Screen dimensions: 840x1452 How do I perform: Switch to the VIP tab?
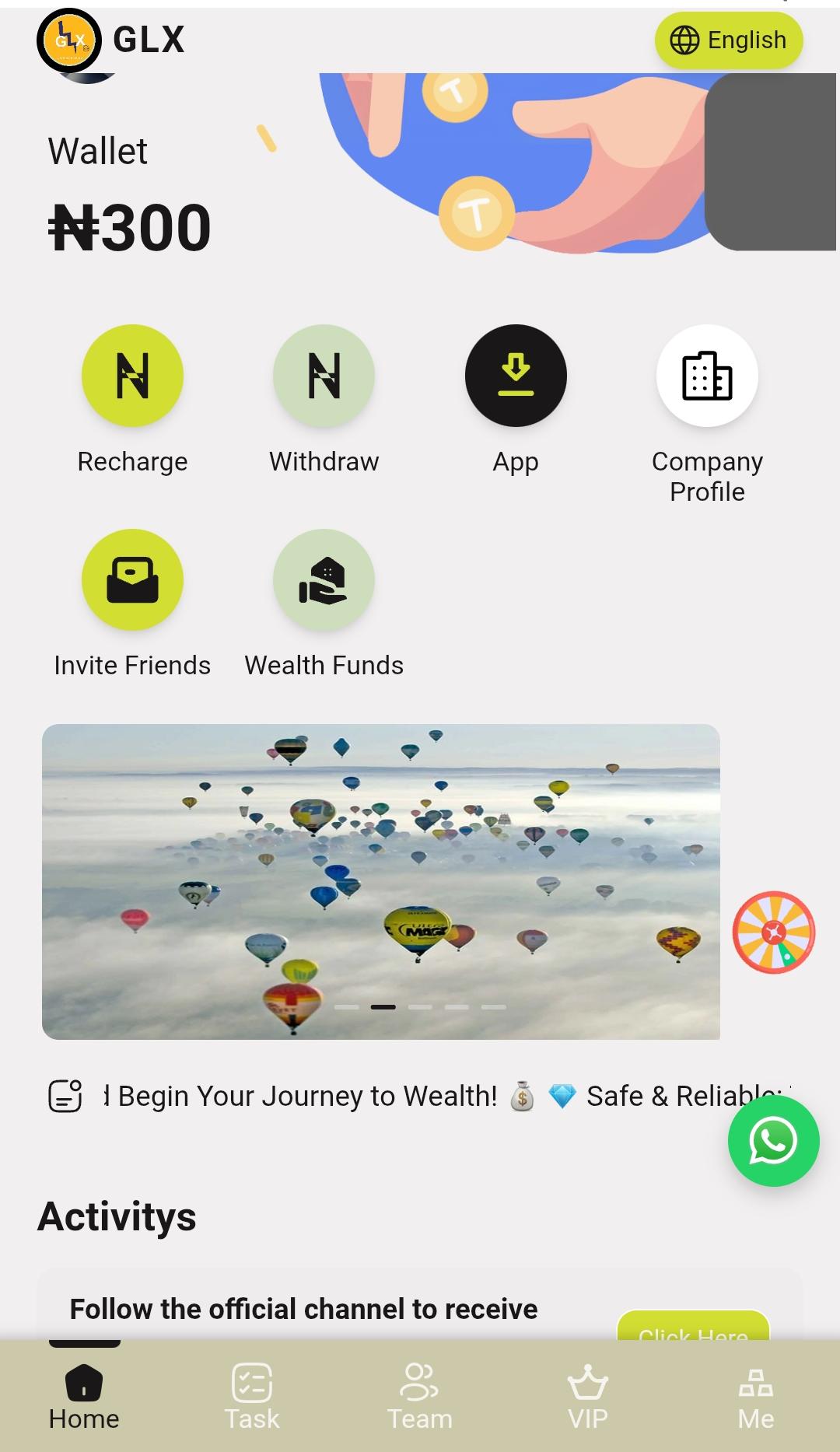[588, 1397]
